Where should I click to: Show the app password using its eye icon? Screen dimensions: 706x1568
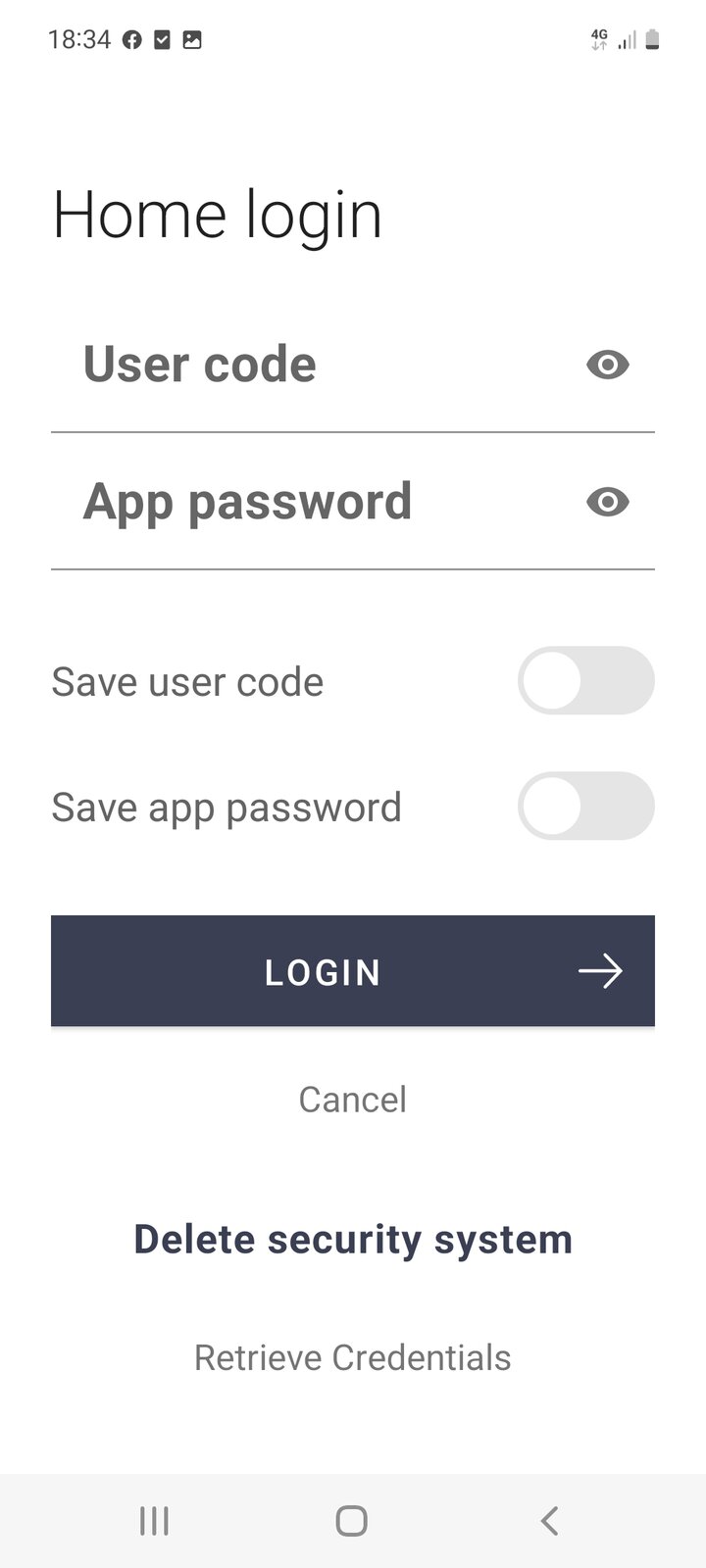(x=608, y=502)
